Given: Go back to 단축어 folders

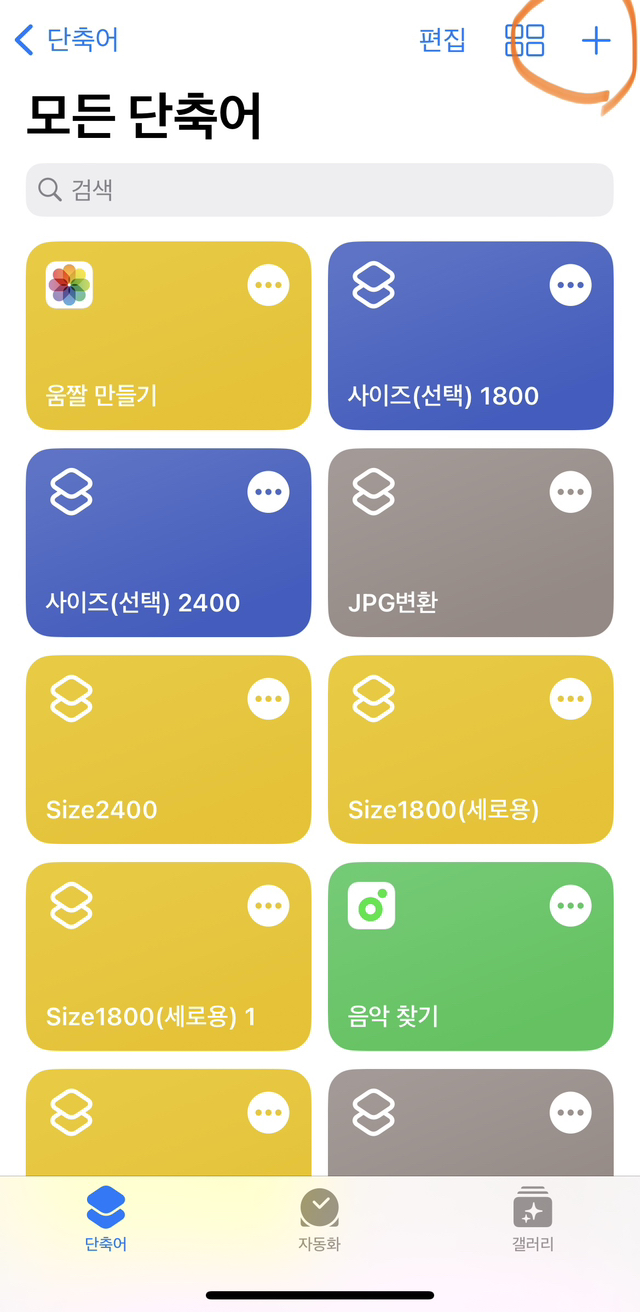Looking at the screenshot, I should [x=67, y=40].
